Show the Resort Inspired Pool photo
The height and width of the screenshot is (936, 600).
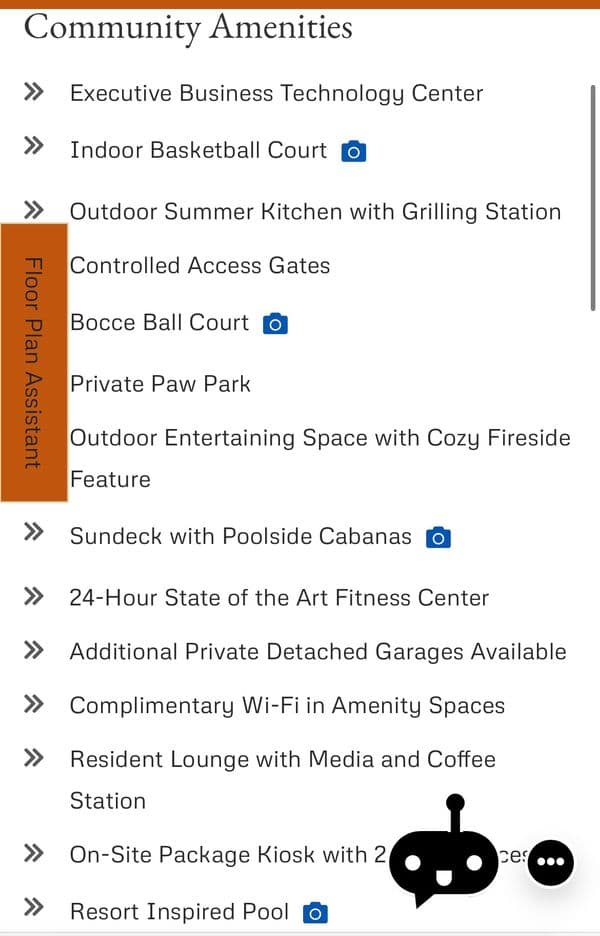click(315, 913)
